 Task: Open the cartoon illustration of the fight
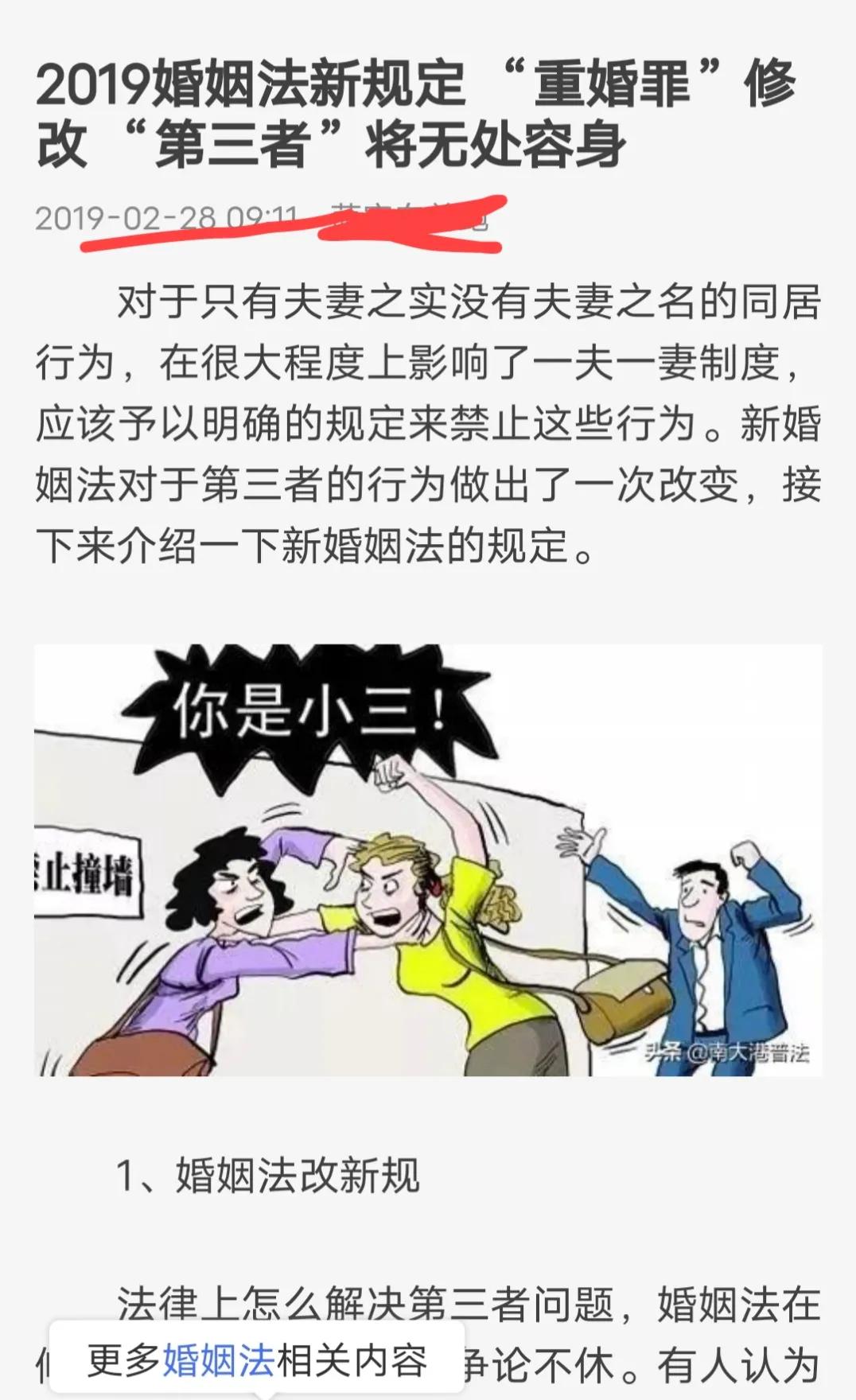coord(430,859)
